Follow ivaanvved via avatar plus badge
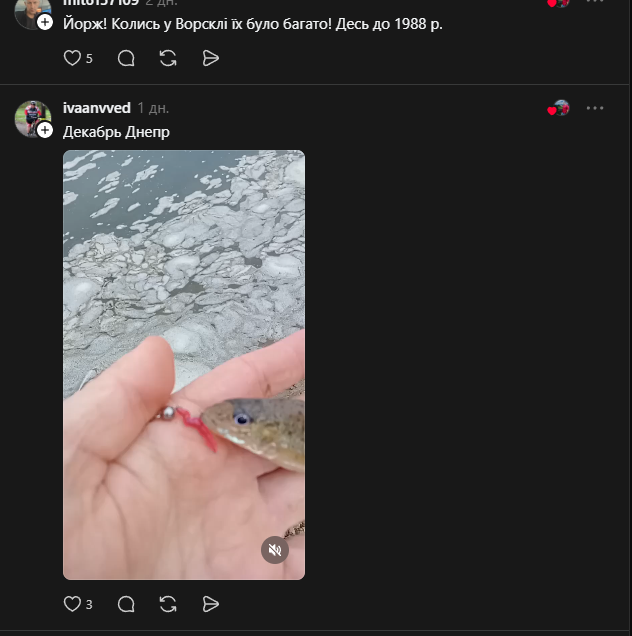The image size is (632, 636). 45,130
